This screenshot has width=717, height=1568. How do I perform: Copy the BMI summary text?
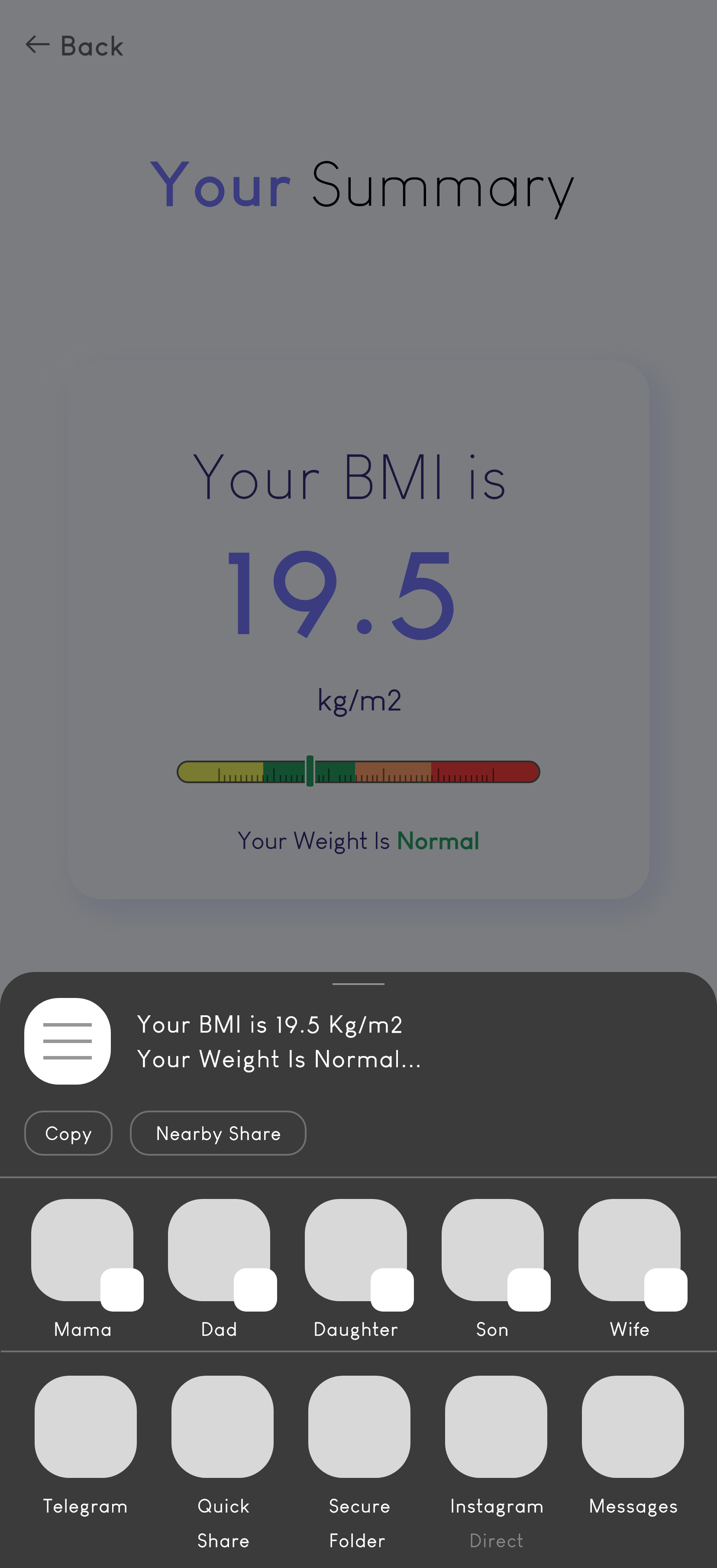pos(68,1133)
